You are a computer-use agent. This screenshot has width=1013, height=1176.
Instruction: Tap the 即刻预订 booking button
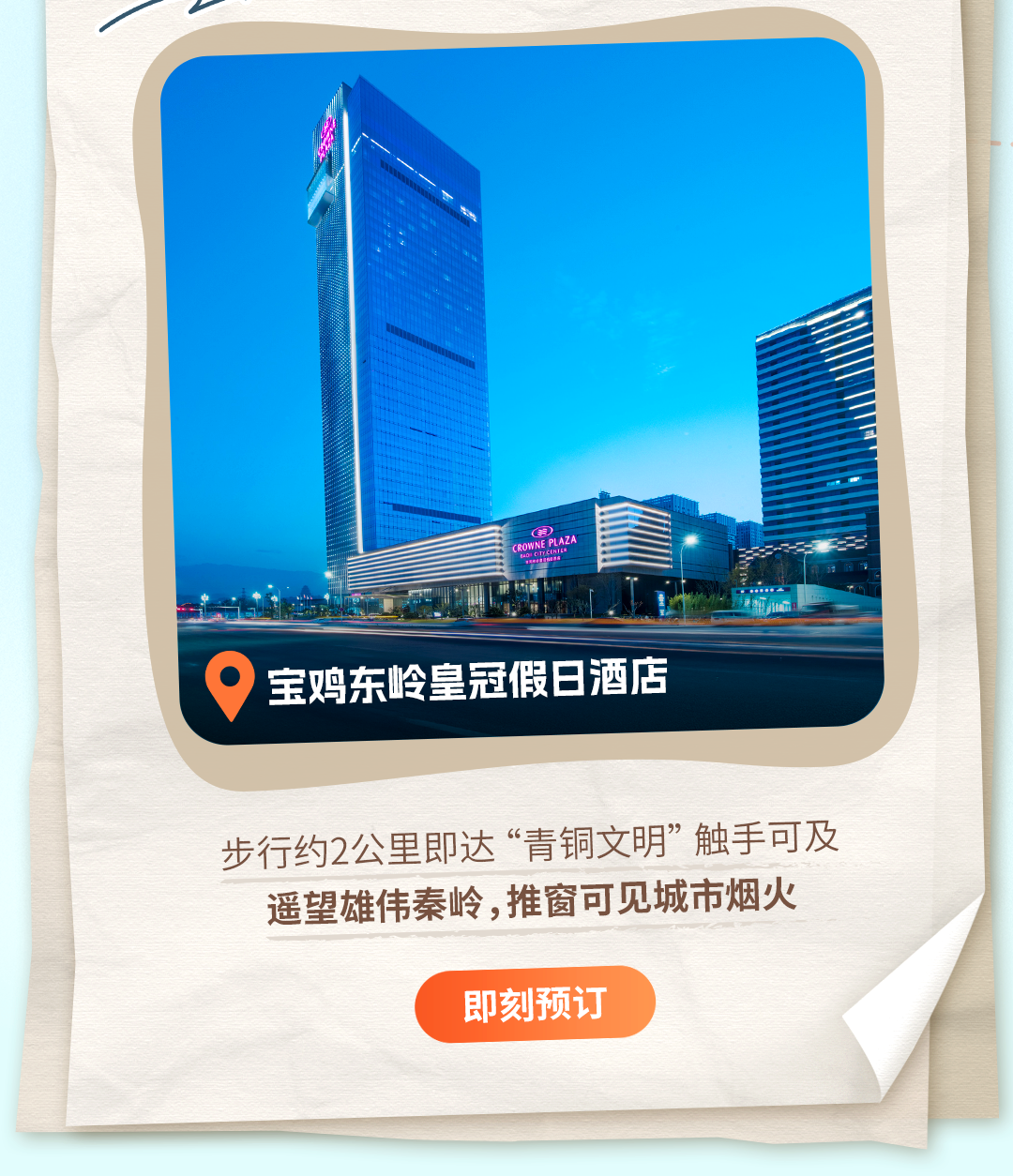(x=535, y=1004)
